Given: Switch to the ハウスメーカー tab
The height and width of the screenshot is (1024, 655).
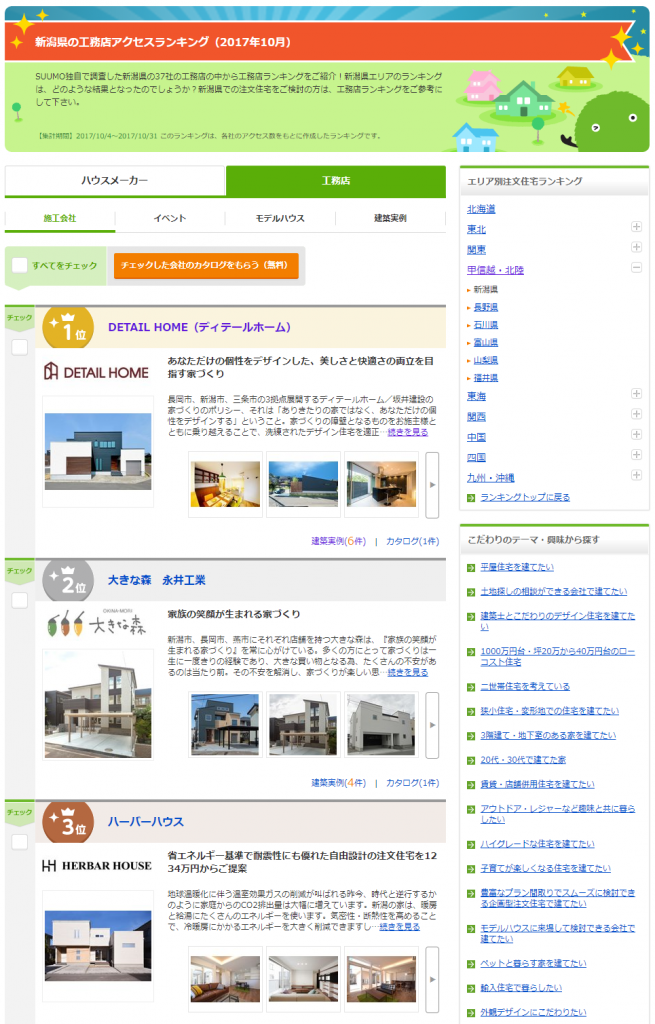Looking at the screenshot, I should (x=115, y=181).
